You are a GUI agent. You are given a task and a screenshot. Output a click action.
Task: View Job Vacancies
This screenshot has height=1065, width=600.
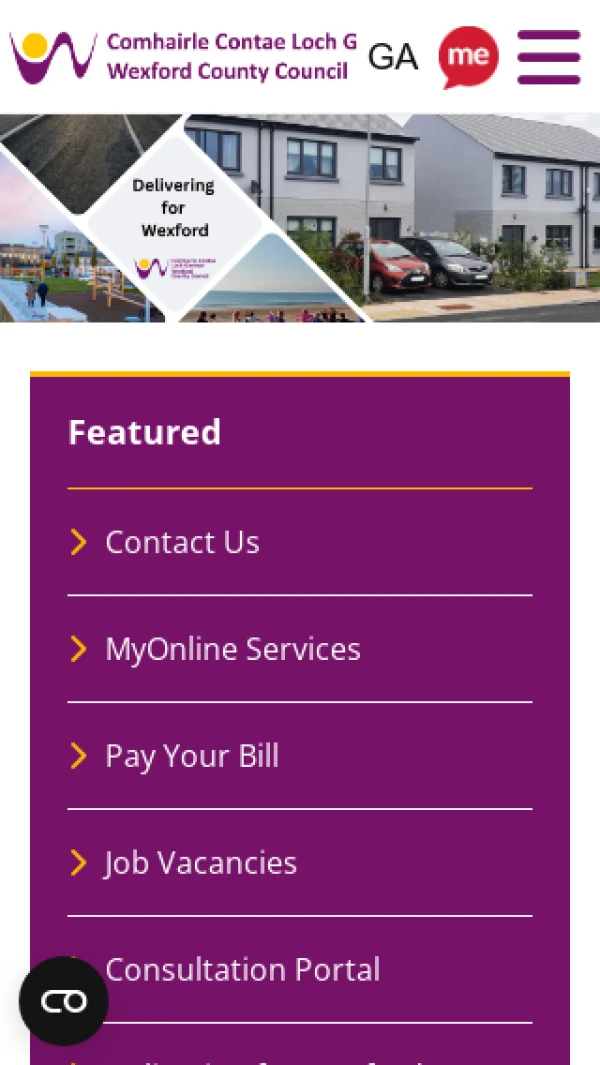click(x=201, y=863)
